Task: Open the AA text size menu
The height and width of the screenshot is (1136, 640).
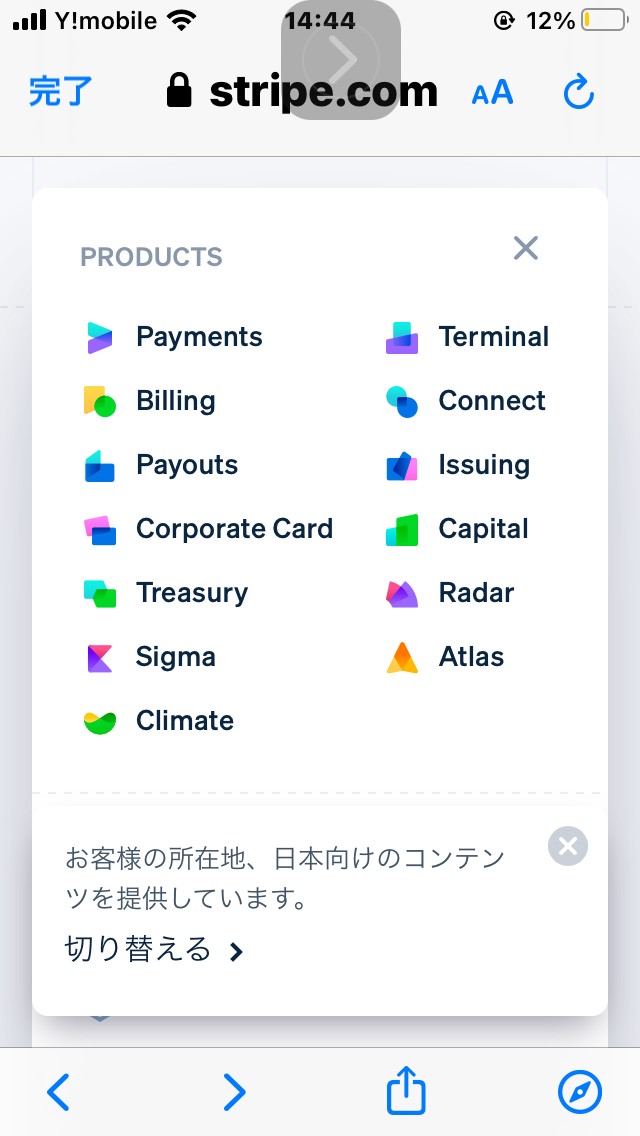Action: tap(492, 93)
